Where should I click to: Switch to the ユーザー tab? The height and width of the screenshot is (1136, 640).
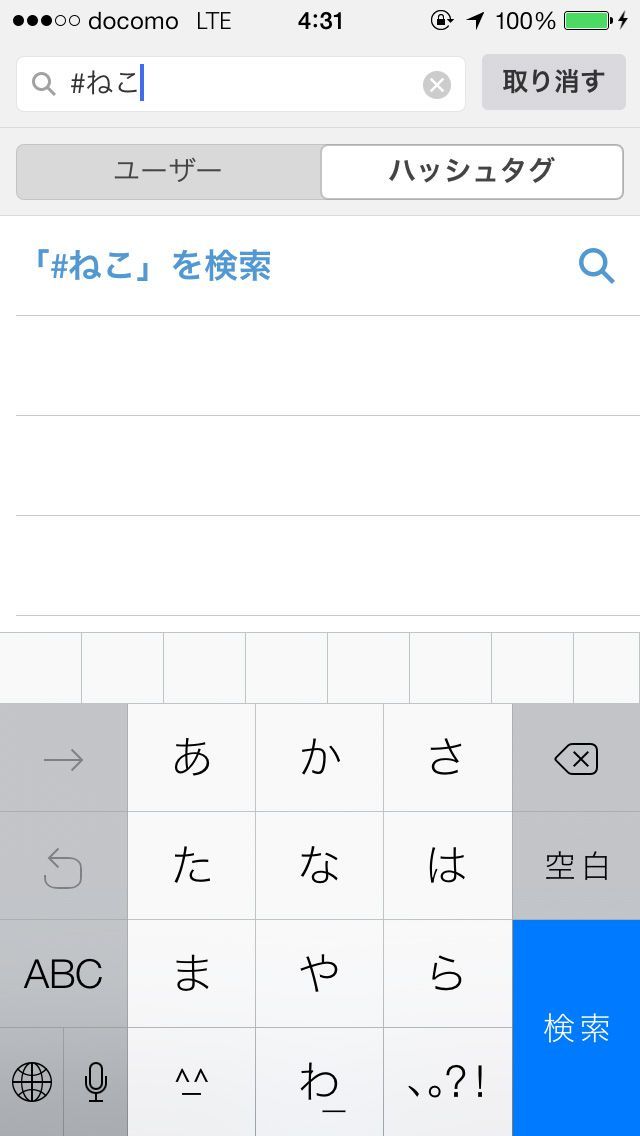click(x=168, y=171)
